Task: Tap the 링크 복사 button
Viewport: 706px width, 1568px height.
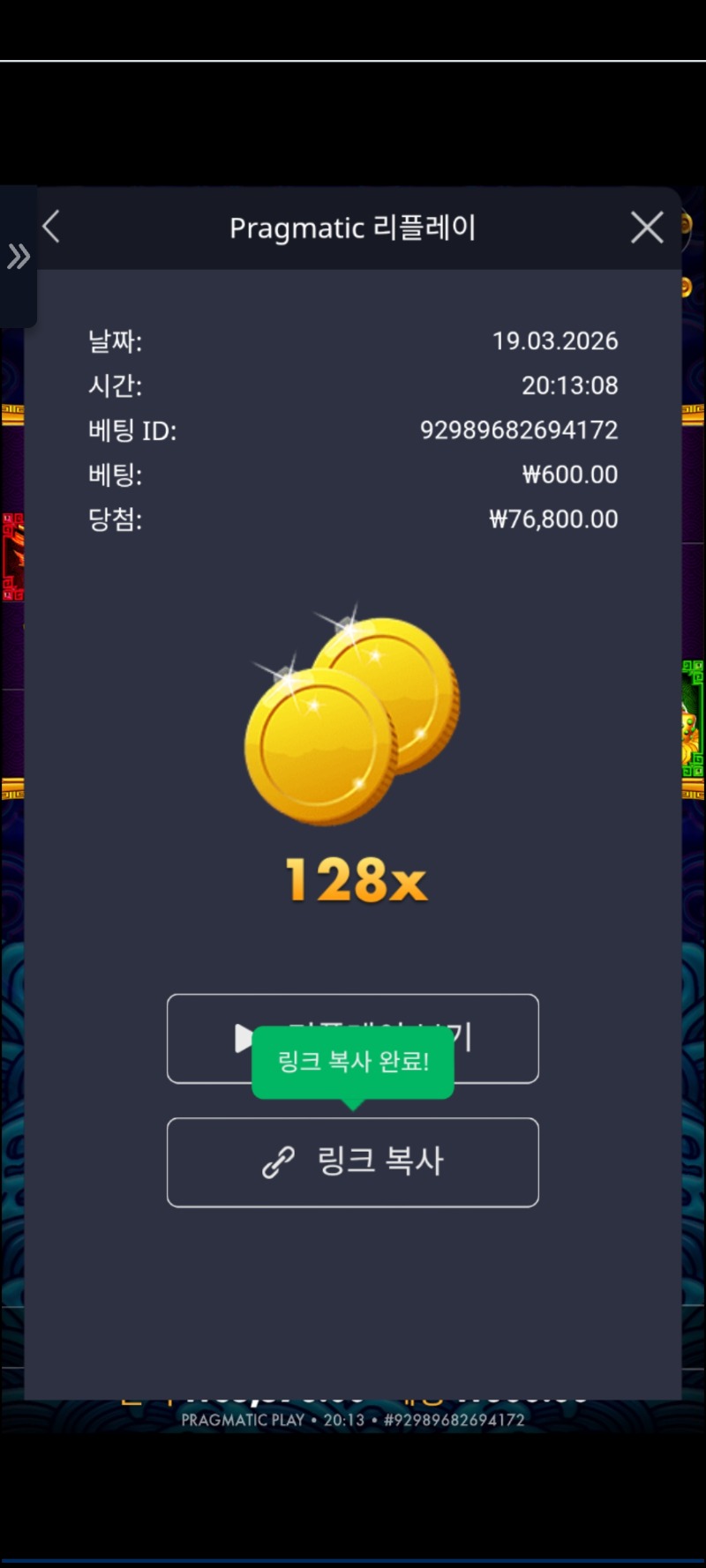Action: click(x=353, y=1161)
